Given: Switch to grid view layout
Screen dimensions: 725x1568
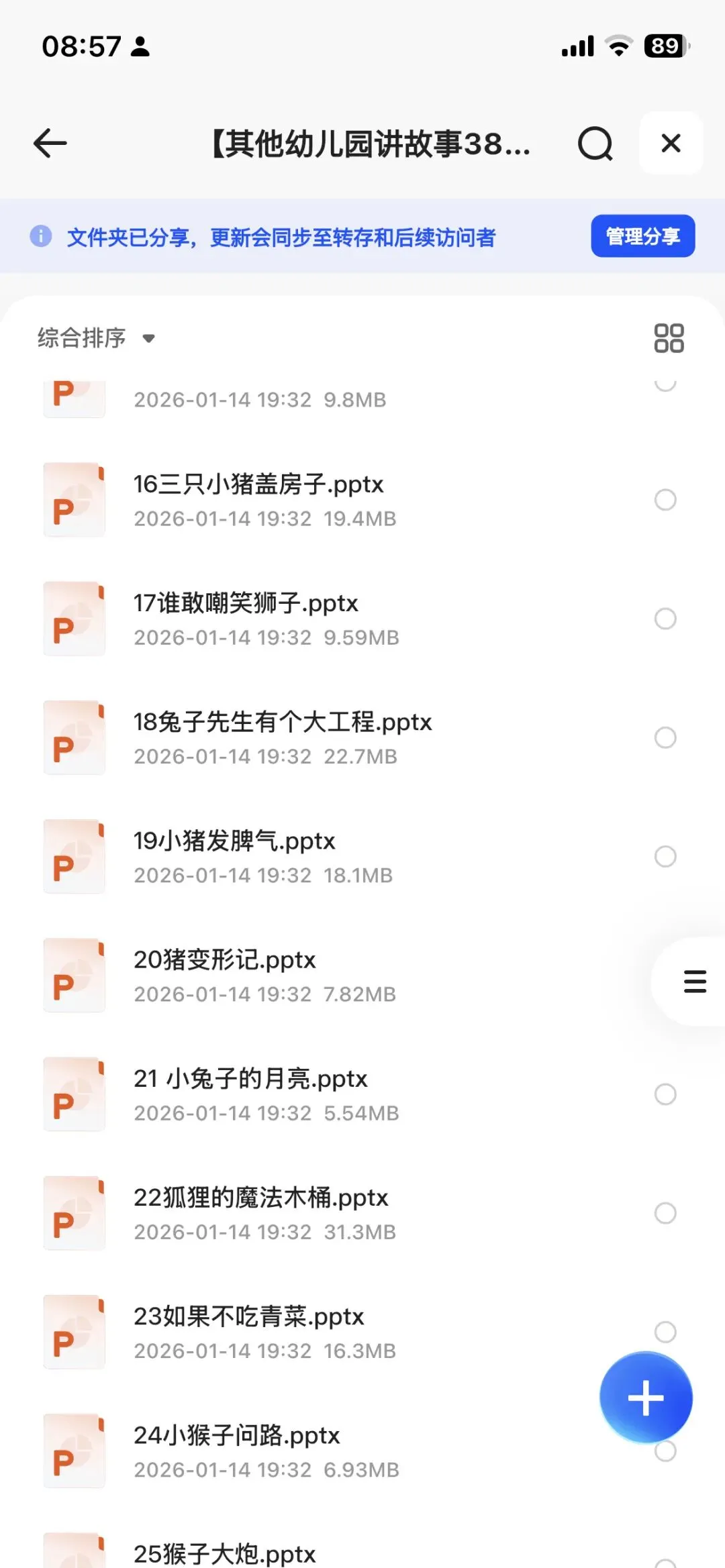Looking at the screenshot, I should click(x=669, y=337).
